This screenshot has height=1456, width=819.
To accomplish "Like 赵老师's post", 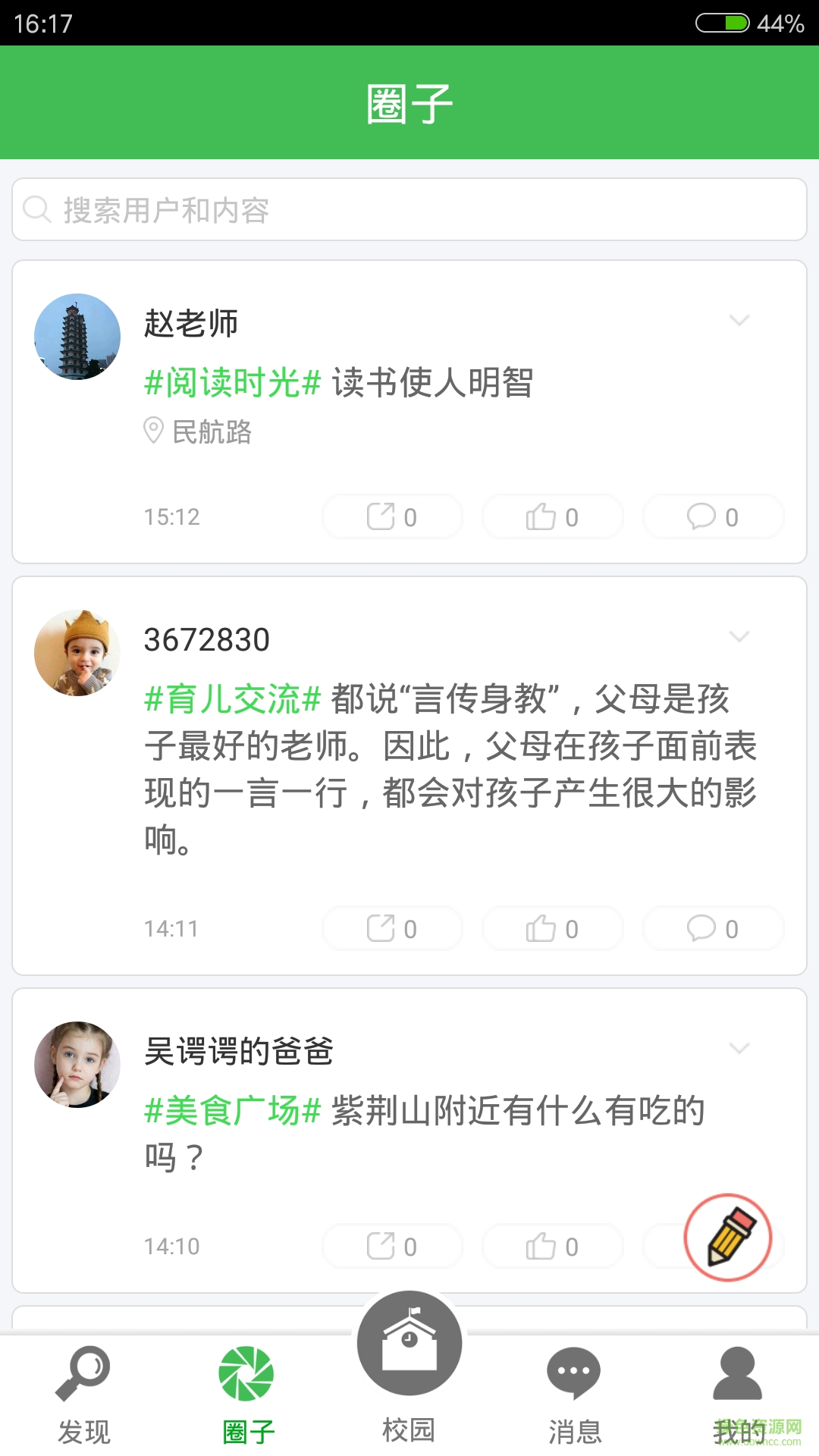I will (552, 517).
